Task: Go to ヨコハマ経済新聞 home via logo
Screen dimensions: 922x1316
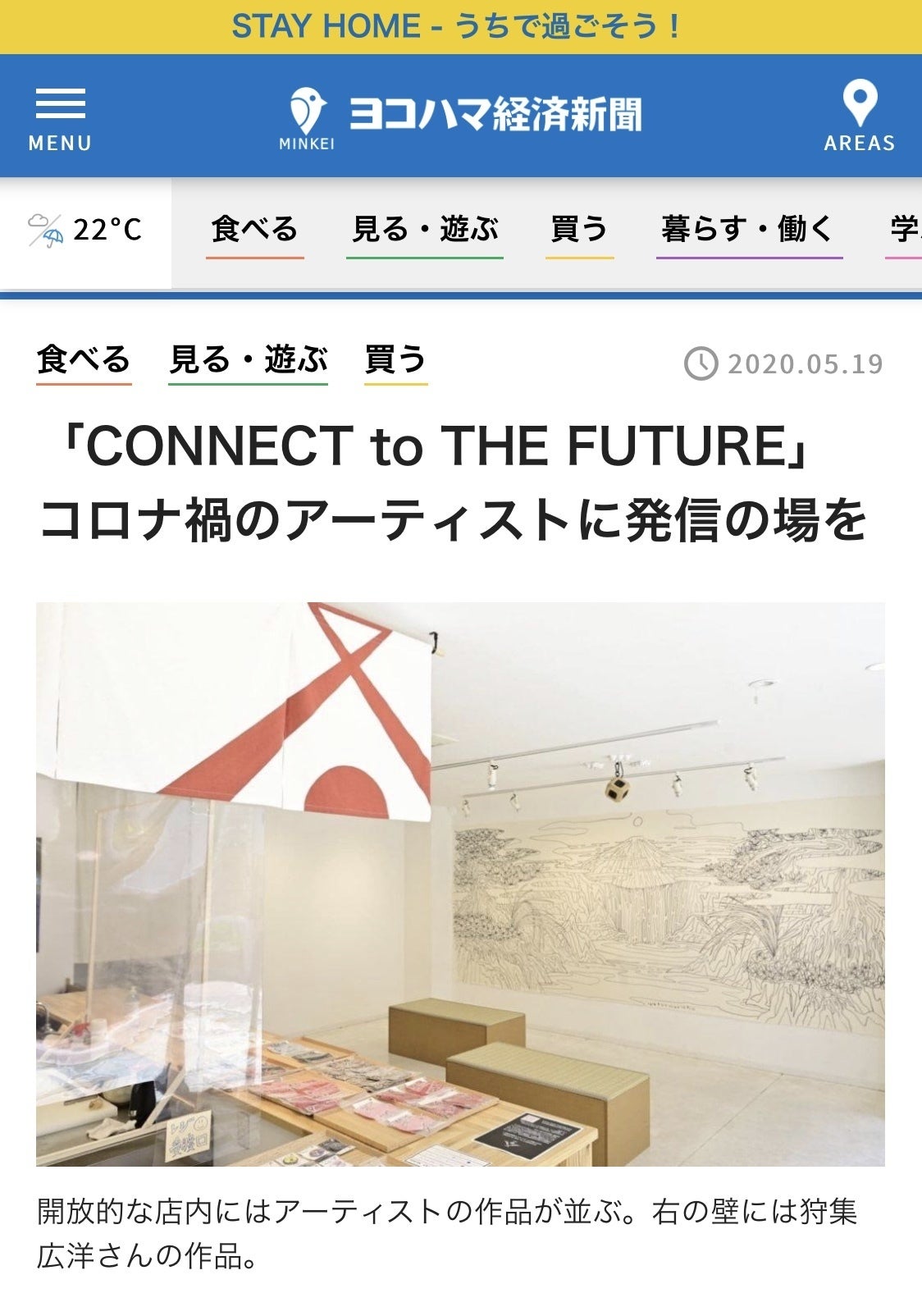Action: tap(462, 117)
